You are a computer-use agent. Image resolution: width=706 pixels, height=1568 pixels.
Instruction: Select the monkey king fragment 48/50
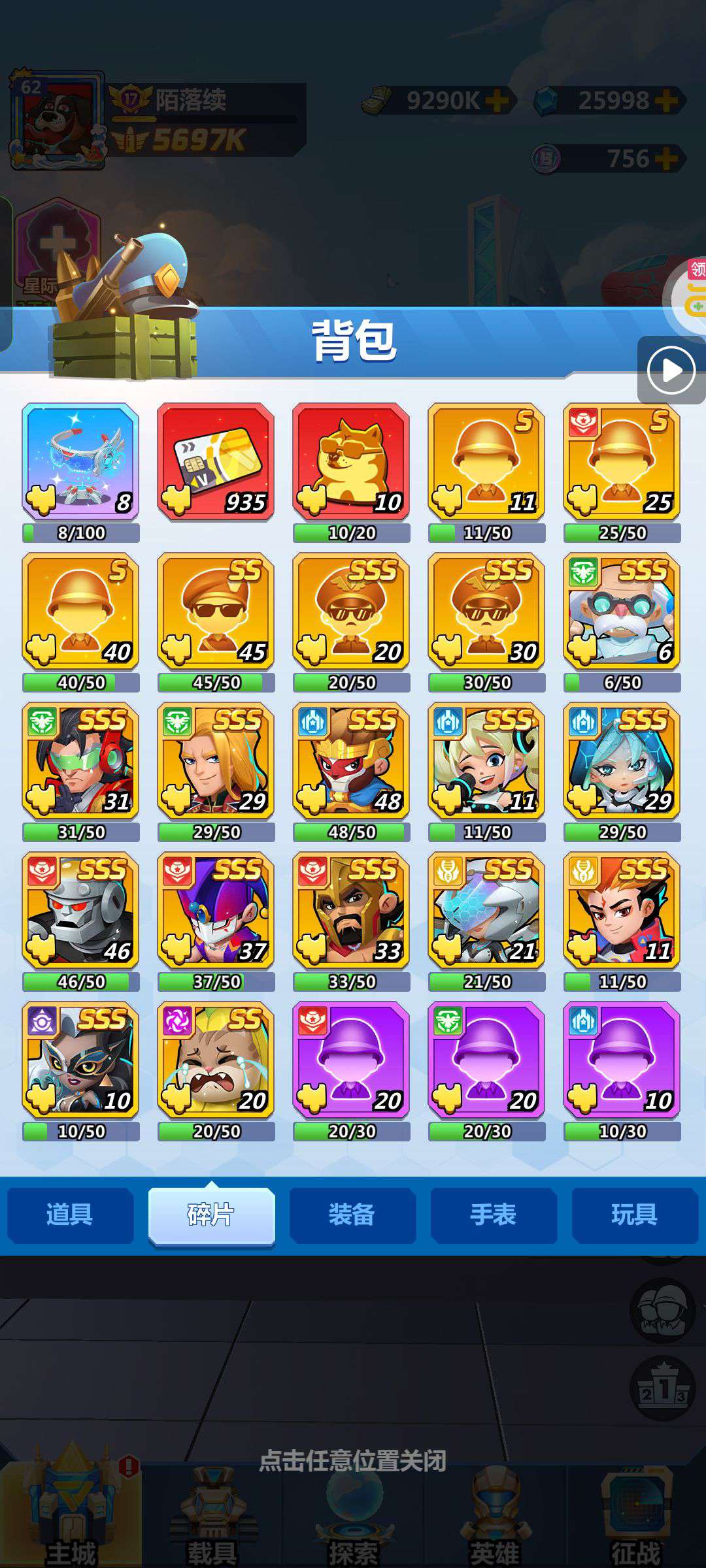pos(351,761)
